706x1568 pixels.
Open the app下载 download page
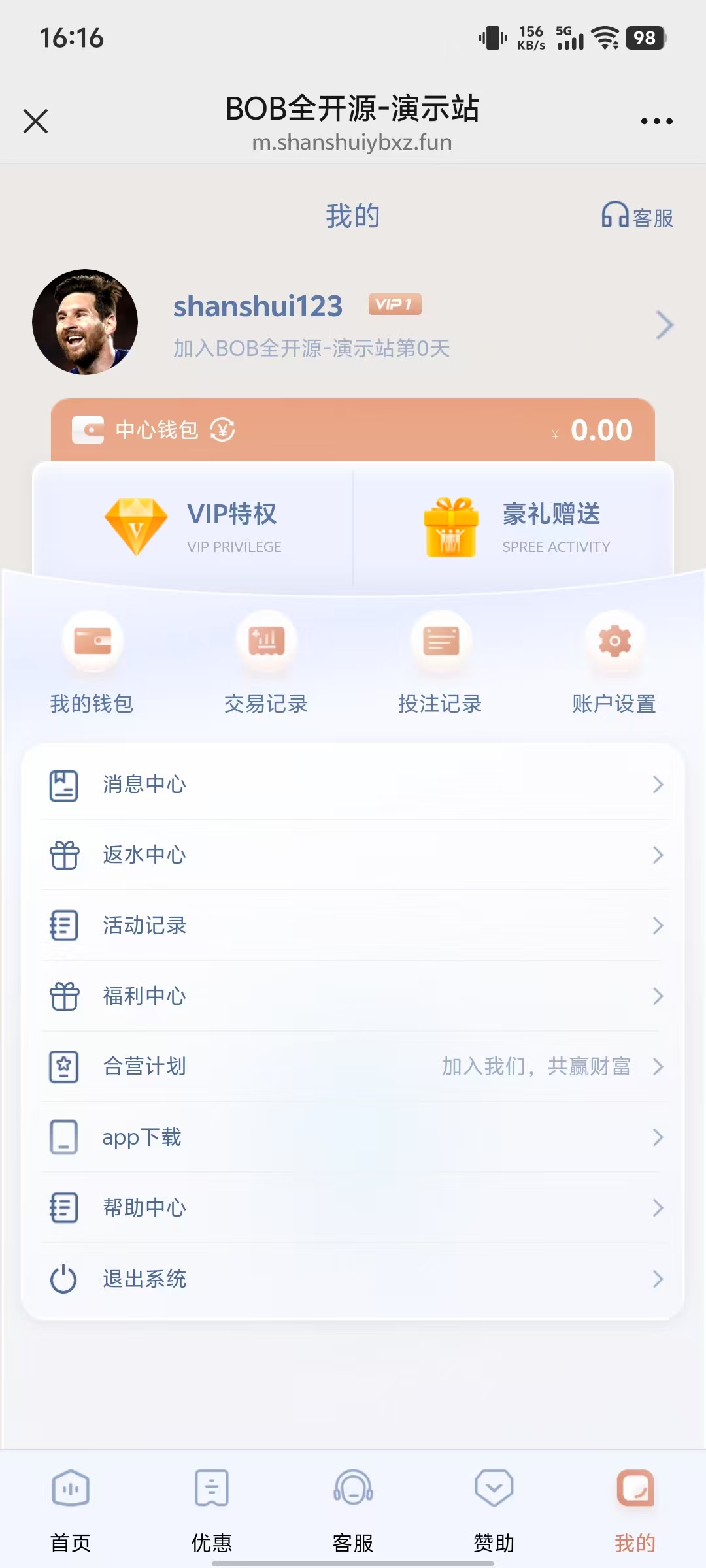click(143, 1137)
